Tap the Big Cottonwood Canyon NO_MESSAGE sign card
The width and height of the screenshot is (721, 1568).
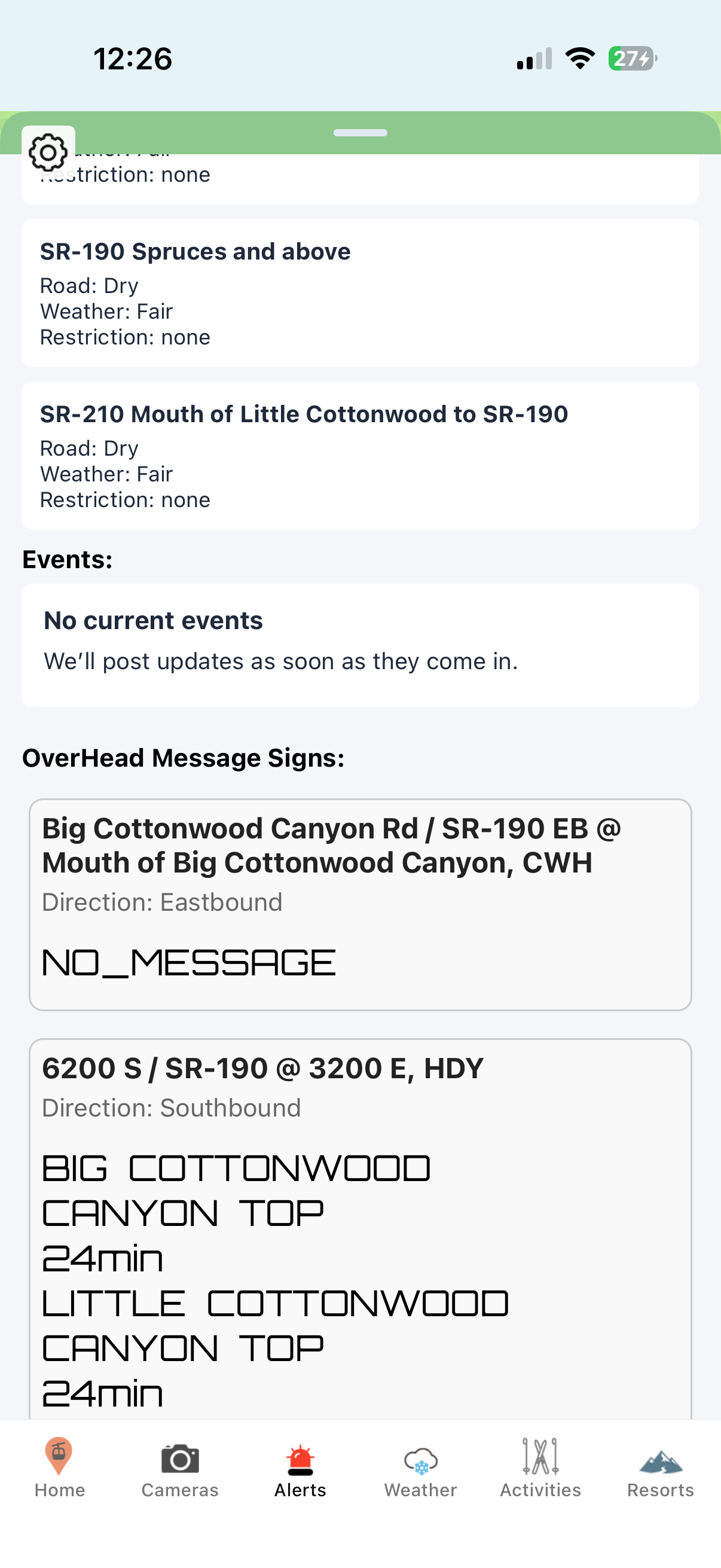360,907
